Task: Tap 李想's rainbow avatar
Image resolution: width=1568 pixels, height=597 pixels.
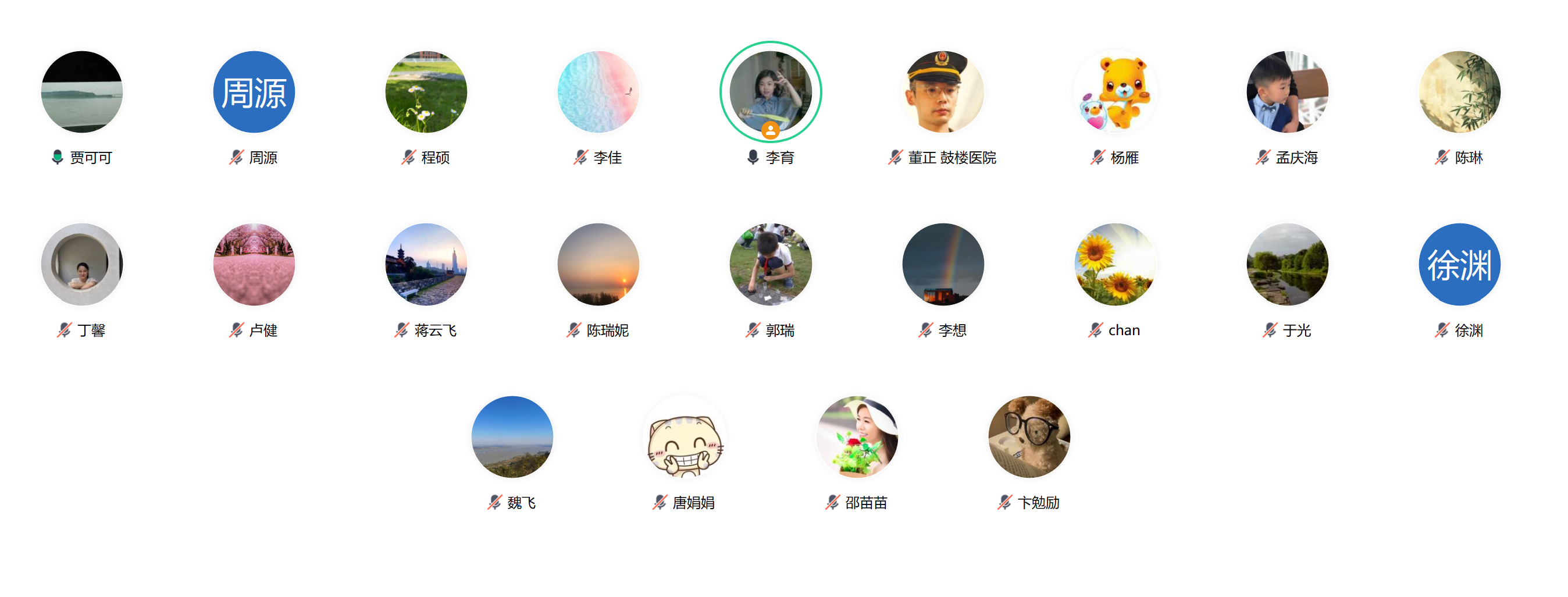Action: 943,264
